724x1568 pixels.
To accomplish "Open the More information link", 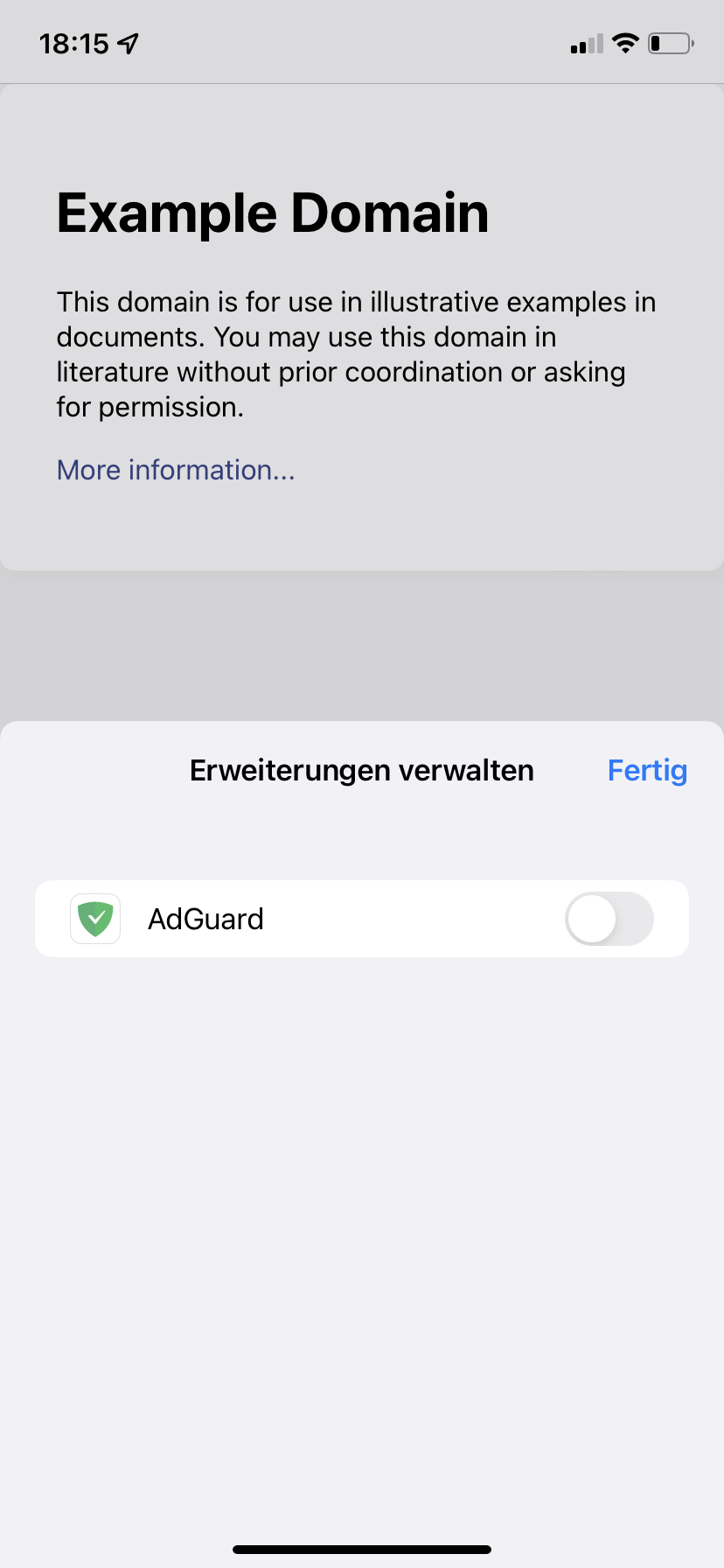I will pyautogui.click(x=176, y=470).
